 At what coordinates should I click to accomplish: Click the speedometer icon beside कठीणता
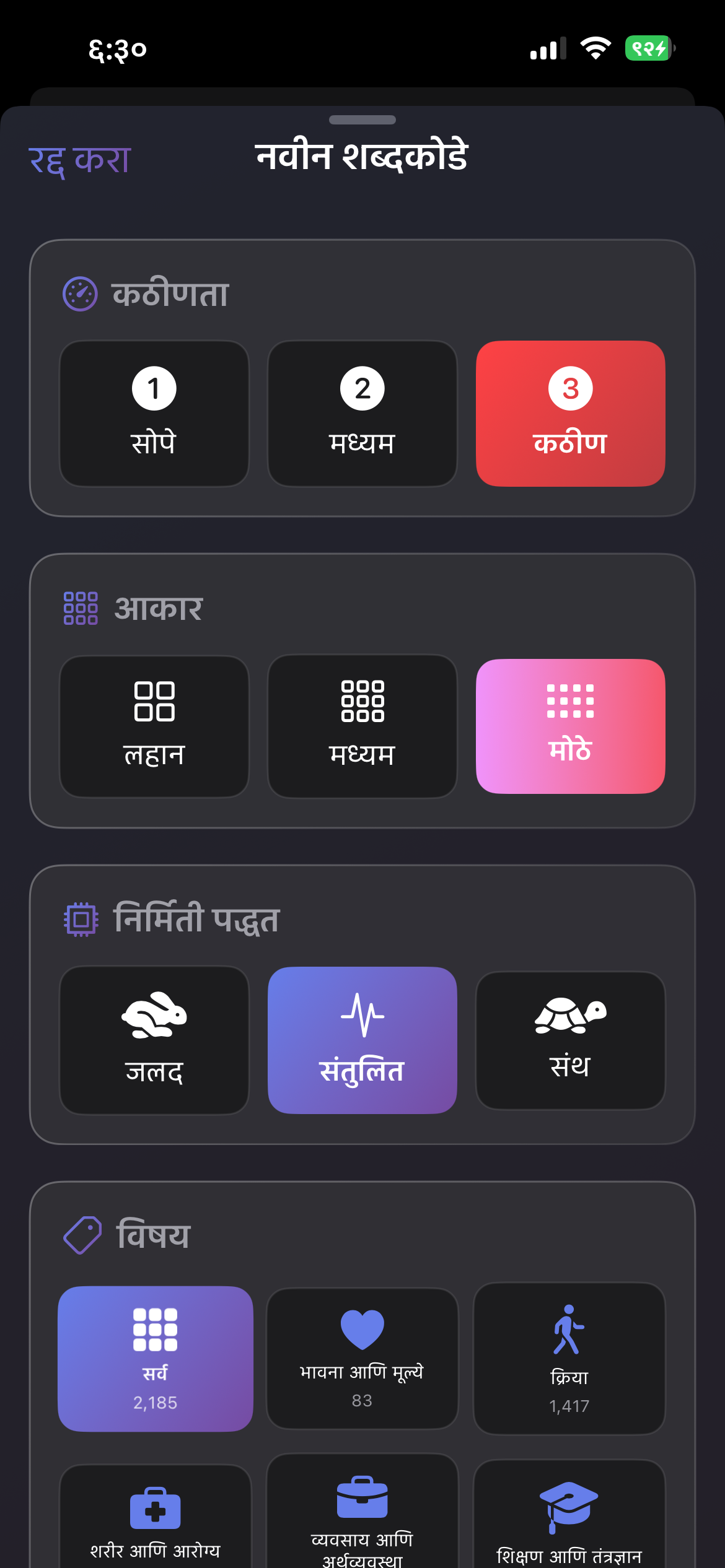coord(79,292)
